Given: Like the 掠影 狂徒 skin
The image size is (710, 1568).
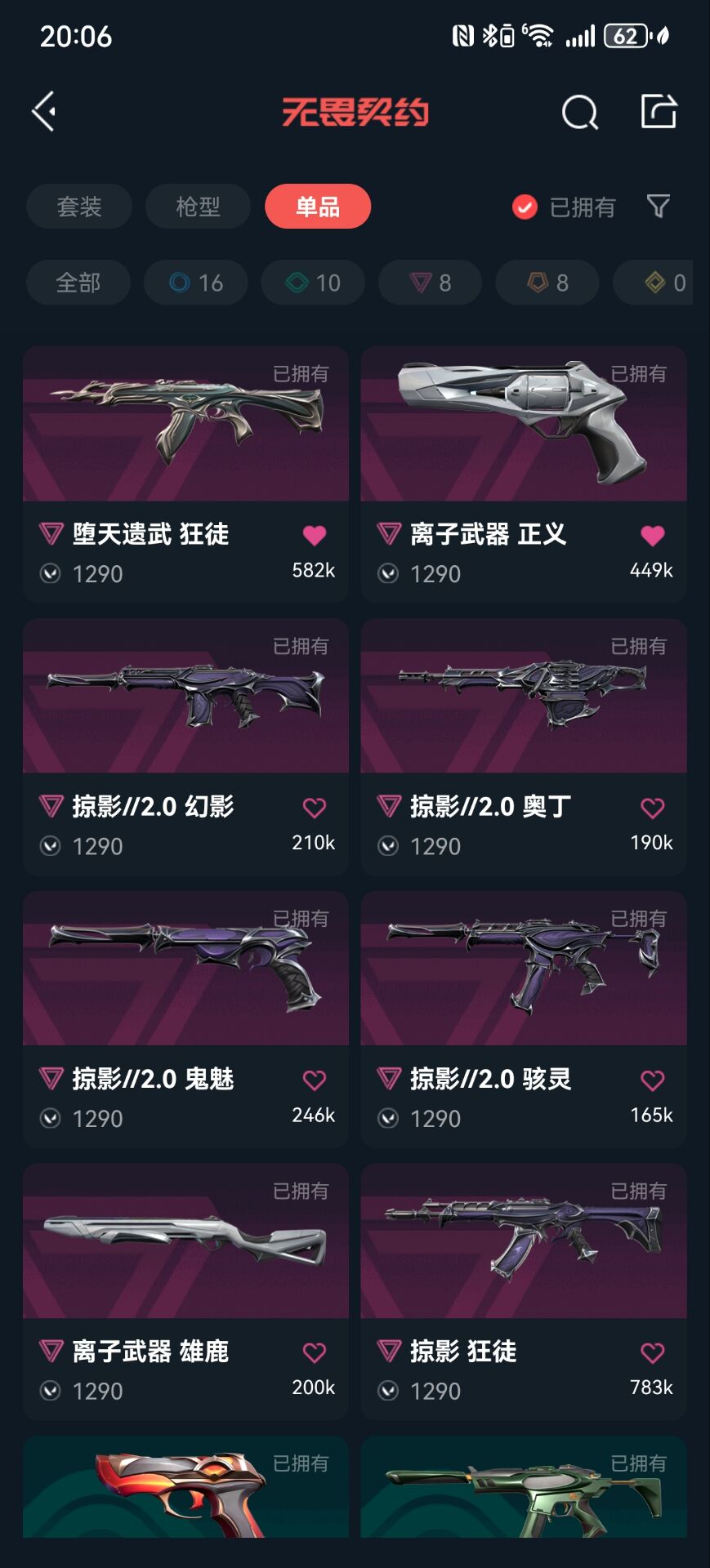Looking at the screenshot, I should (652, 1353).
